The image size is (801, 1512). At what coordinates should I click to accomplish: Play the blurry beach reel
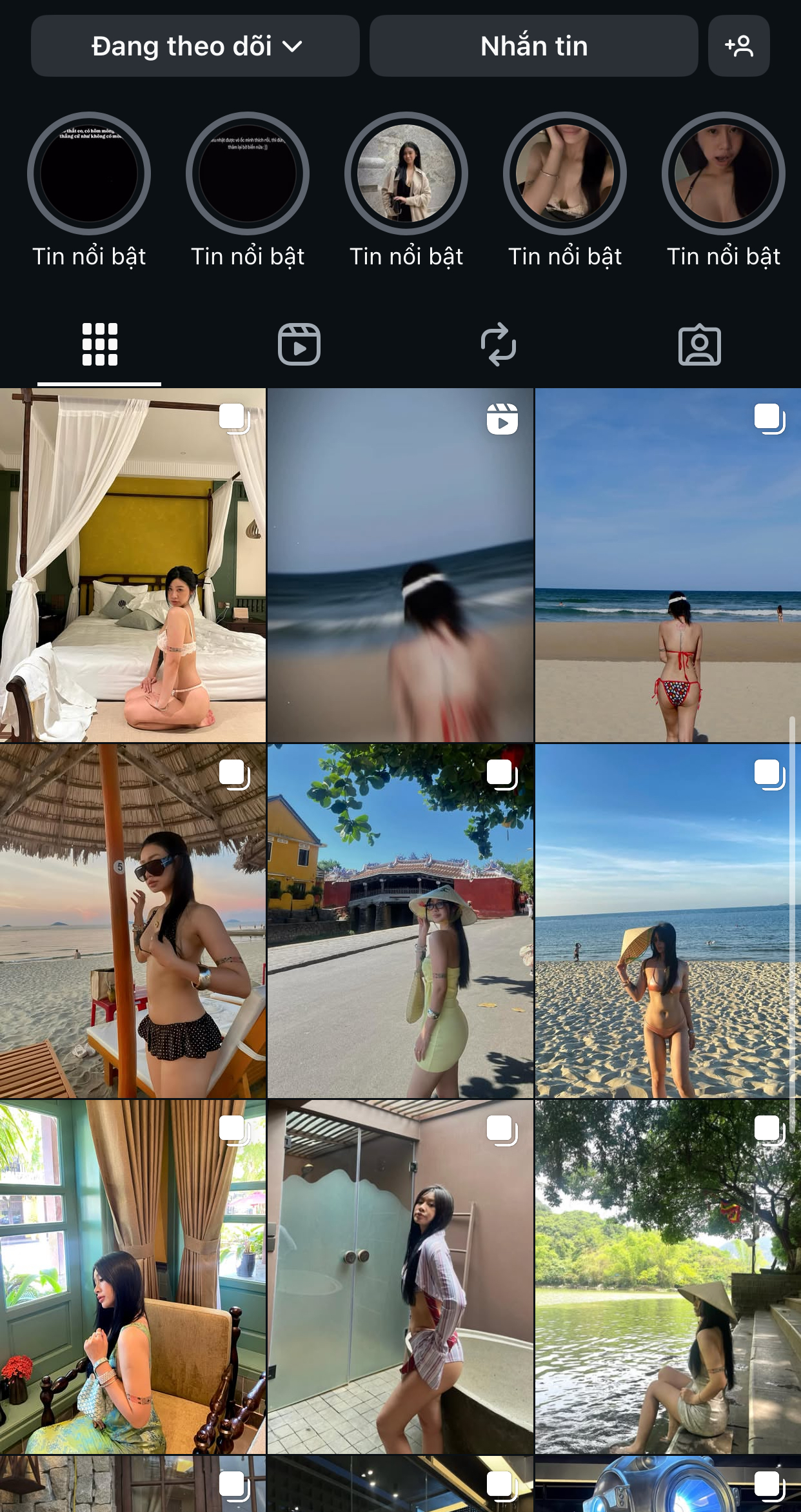(400, 565)
